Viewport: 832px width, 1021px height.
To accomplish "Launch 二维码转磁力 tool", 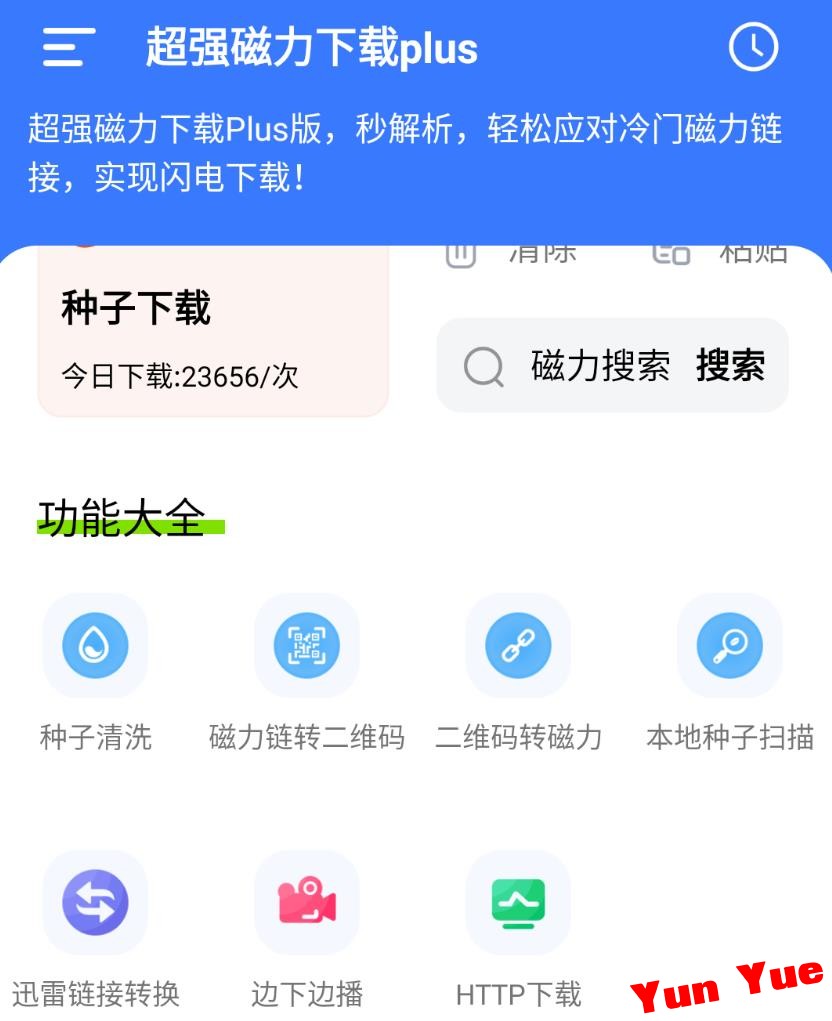I will click(518, 647).
